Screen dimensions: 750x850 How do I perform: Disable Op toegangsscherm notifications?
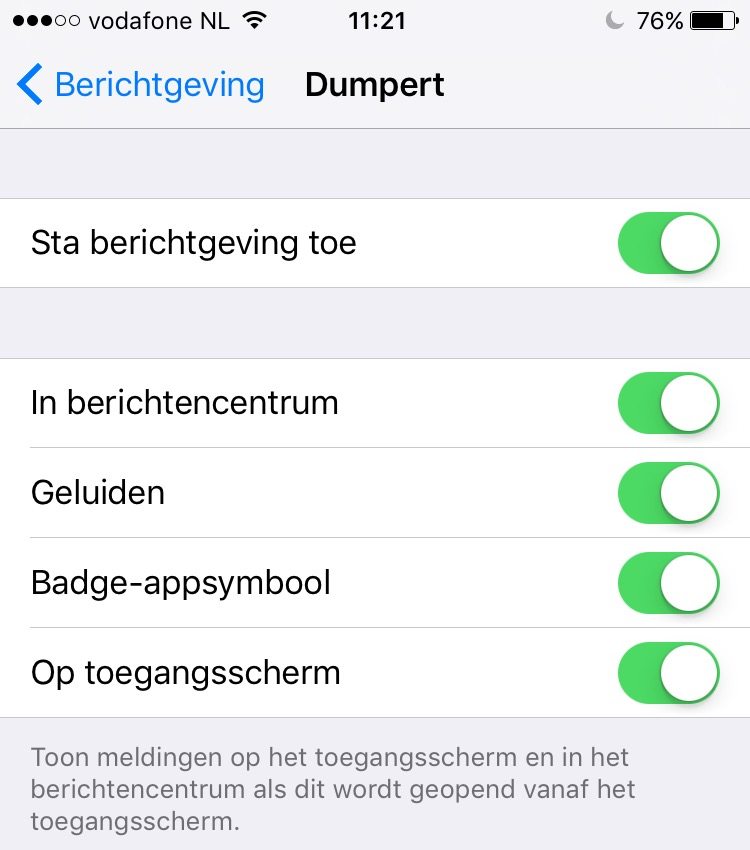tap(668, 673)
